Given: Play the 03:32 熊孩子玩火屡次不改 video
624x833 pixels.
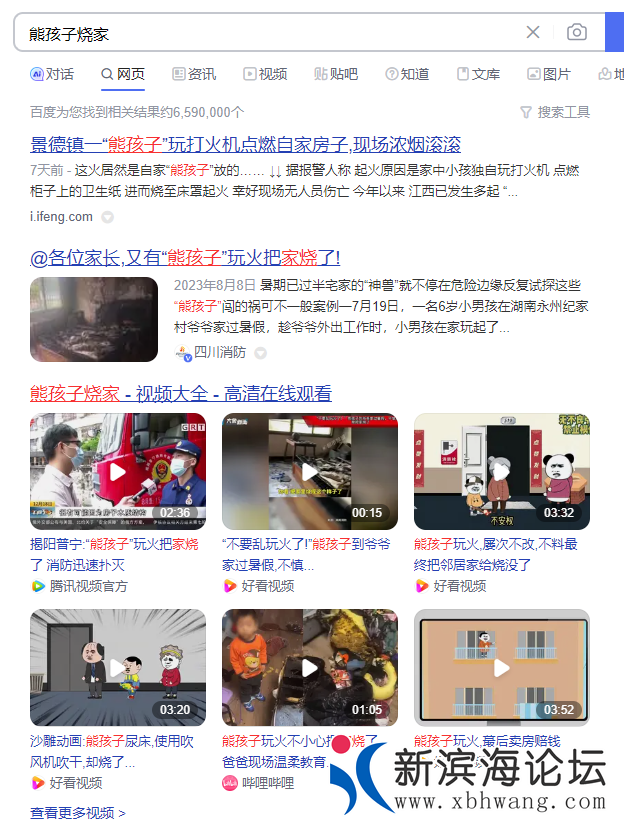Looking at the screenshot, I should pos(501,471).
